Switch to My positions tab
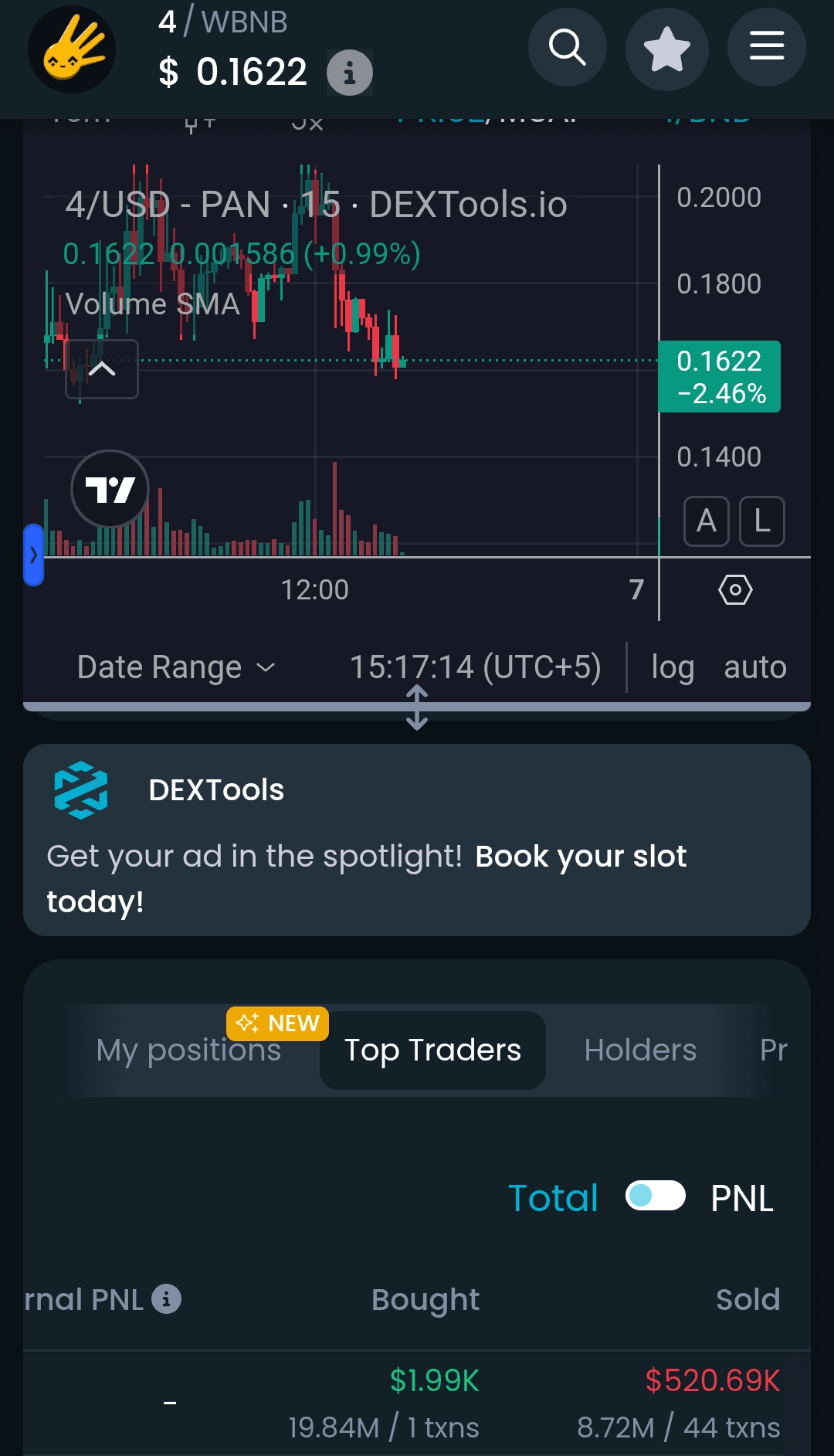The image size is (834, 1456). click(x=188, y=1050)
